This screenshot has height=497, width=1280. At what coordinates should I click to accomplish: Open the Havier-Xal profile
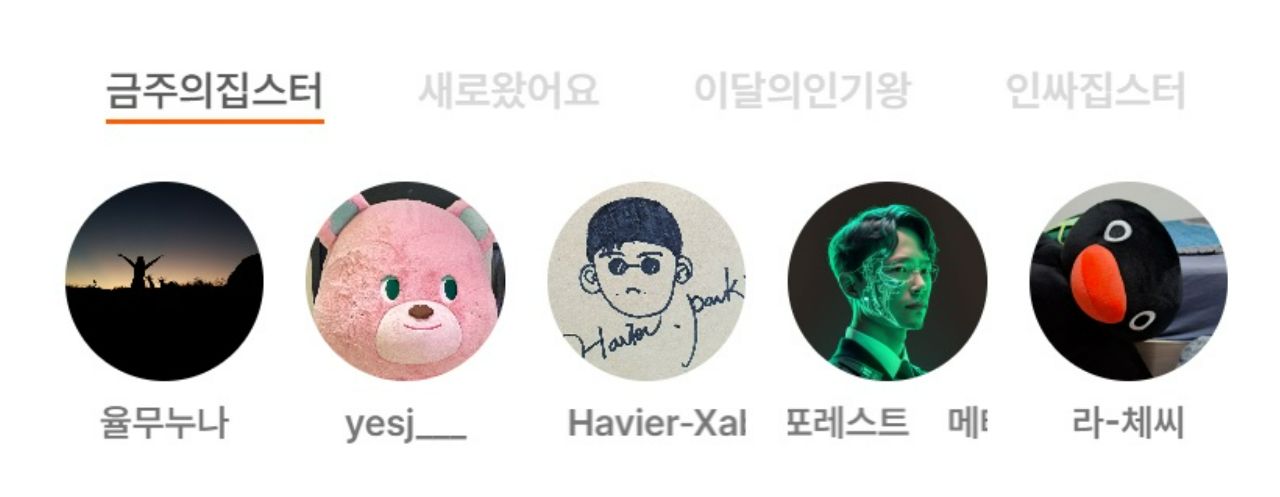click(647, 281)
